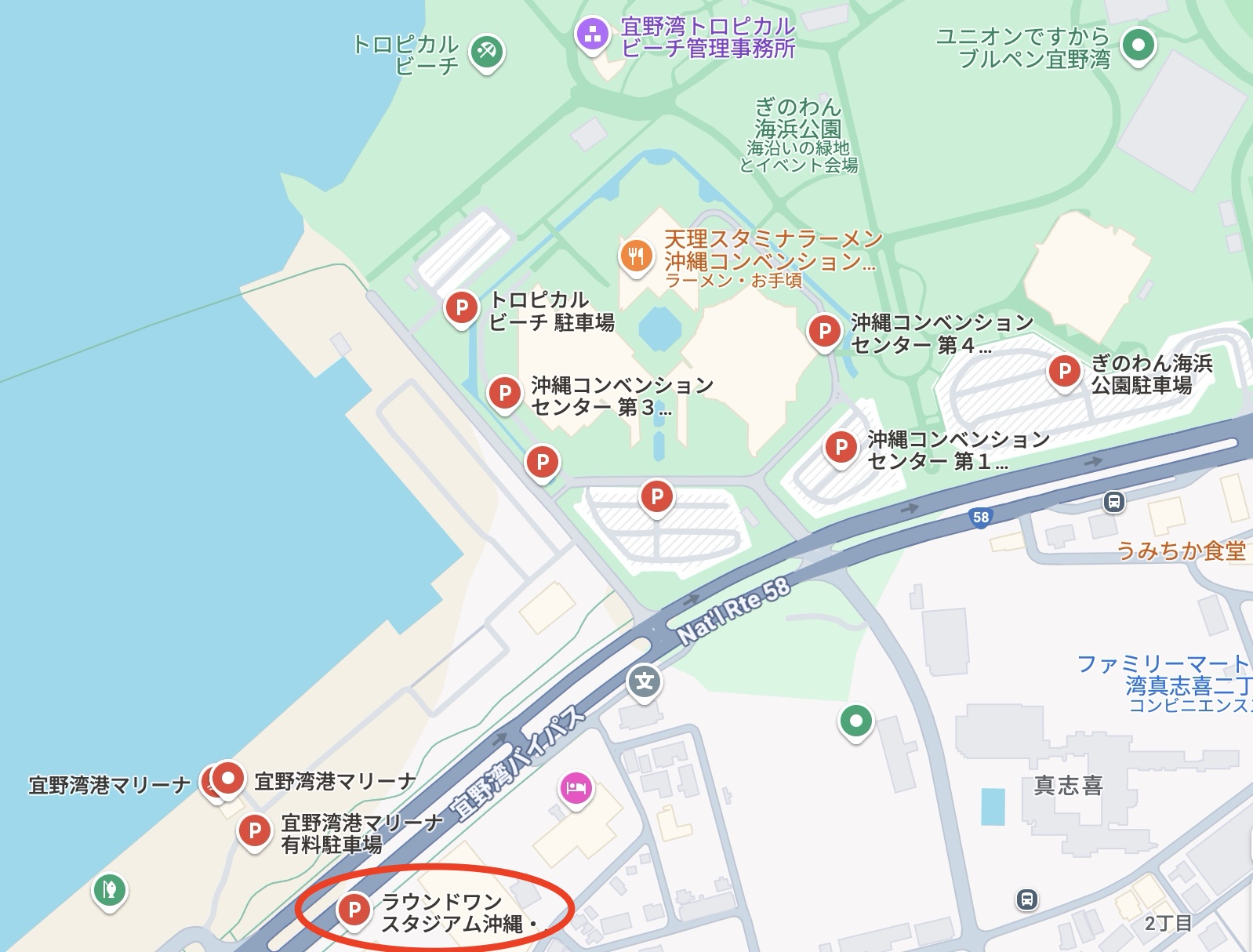Tap ラウンドワンスタジアム沖縄 parking pin
Screen dimensions: 1253x952
(354, 910)
